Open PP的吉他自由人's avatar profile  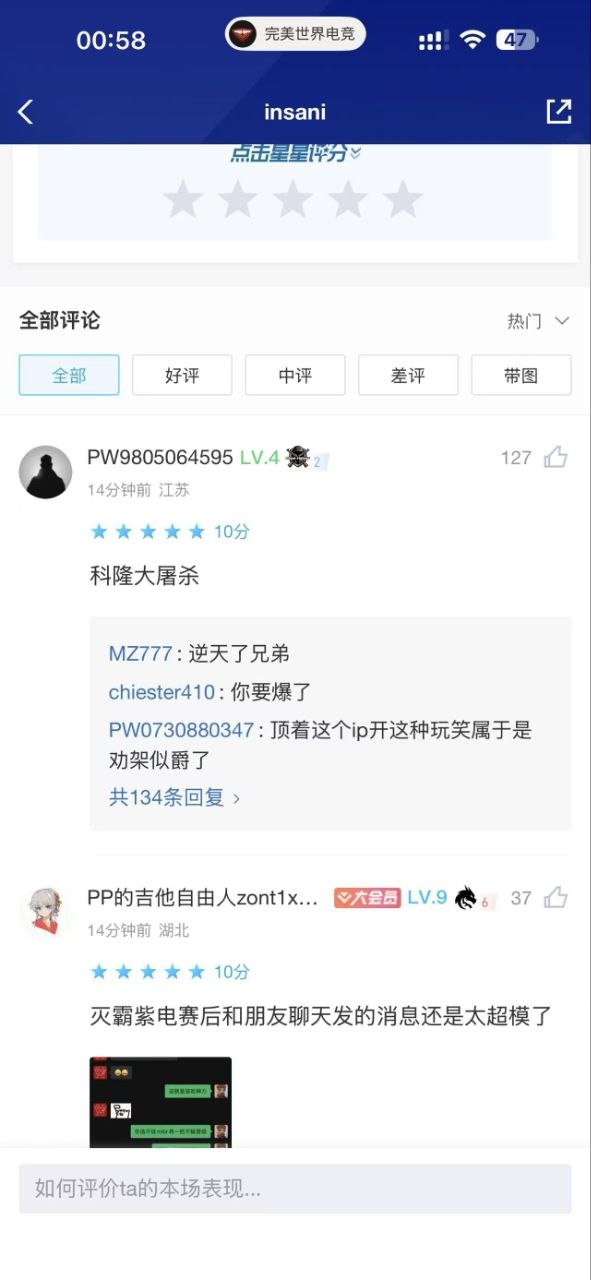point(46,912)
